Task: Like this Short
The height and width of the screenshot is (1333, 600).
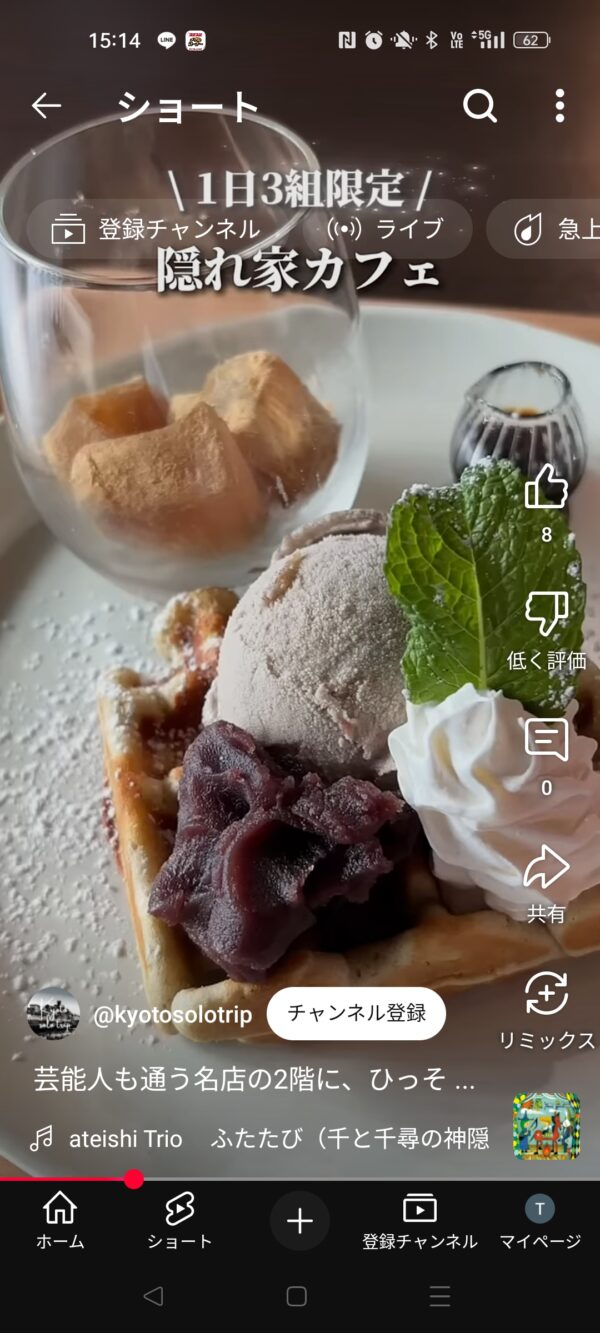Action: click(546, 490)
